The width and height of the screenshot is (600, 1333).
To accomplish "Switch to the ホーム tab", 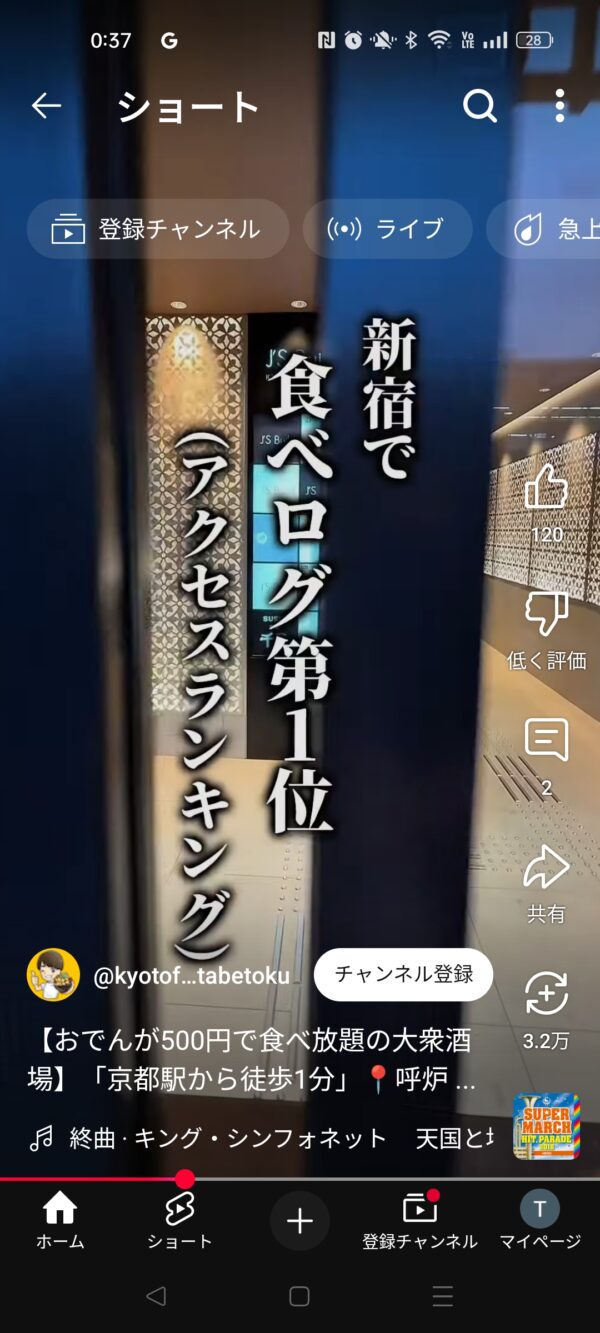I will coord(60,1220).
